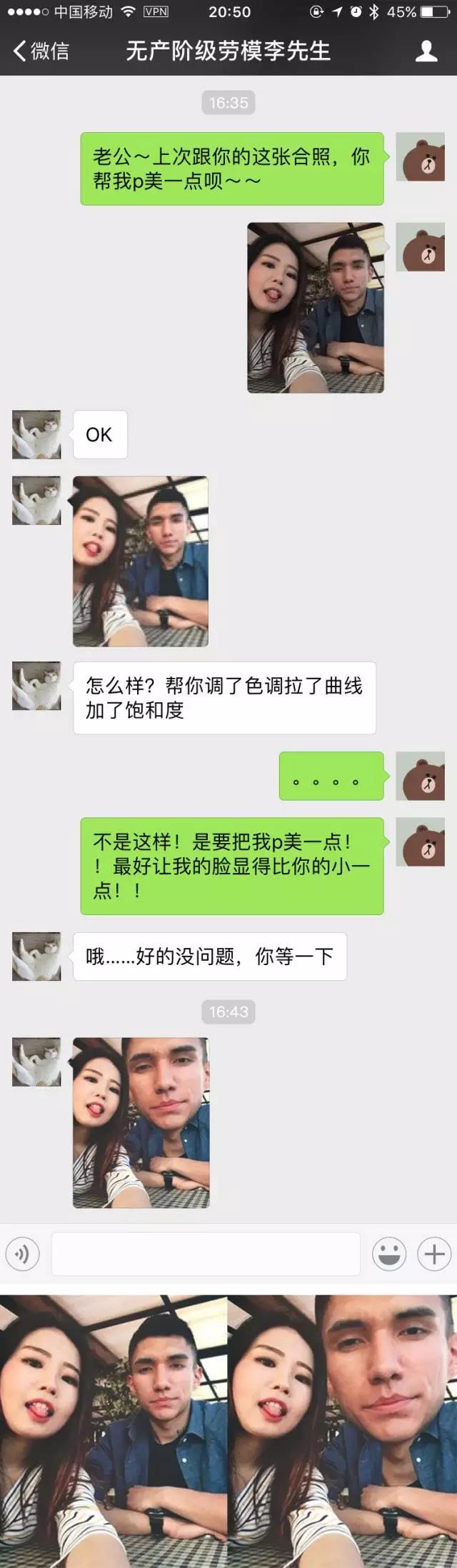Open cat avatar profile beside the OK message

pos(36,434)
